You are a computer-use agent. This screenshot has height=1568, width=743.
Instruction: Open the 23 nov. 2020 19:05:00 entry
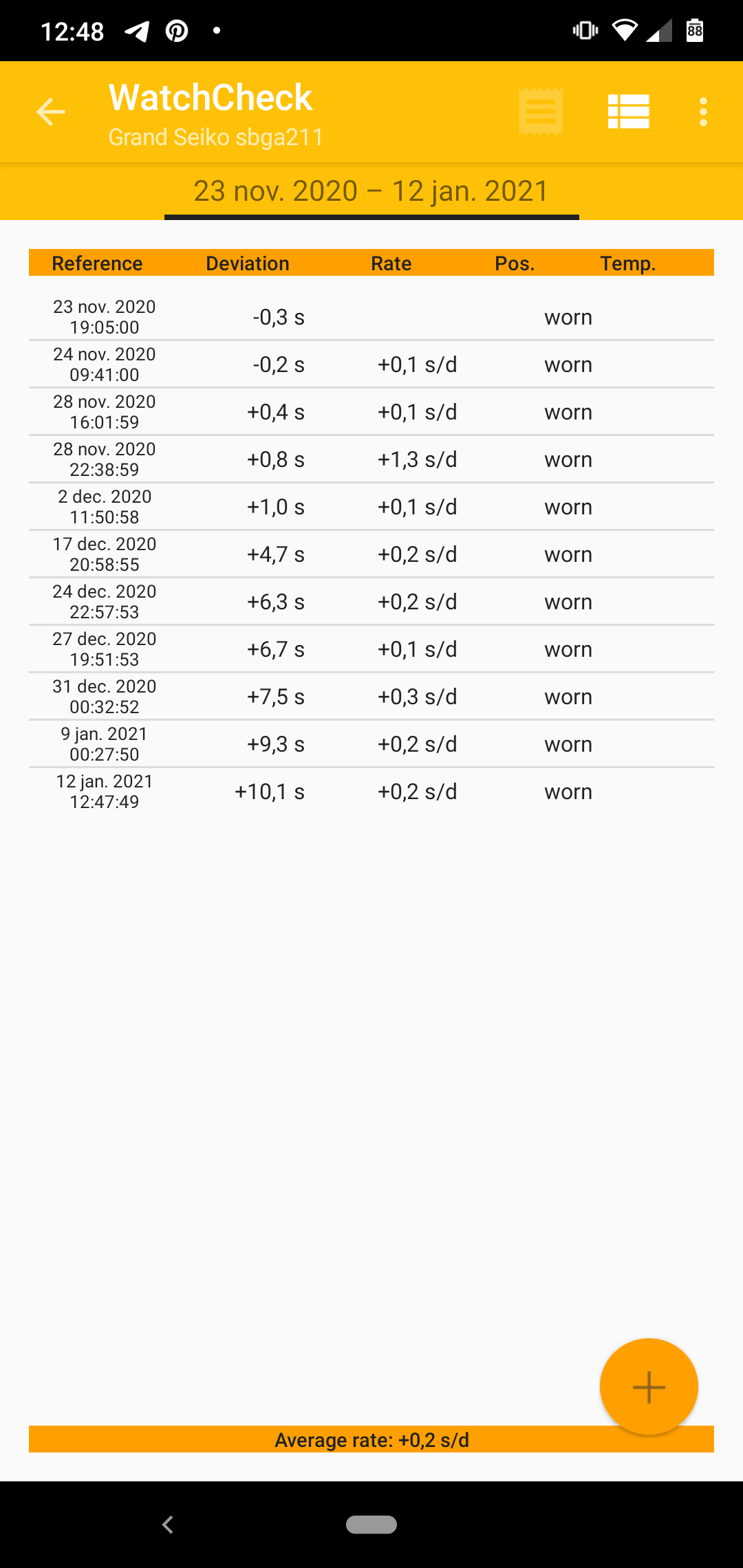371,317
